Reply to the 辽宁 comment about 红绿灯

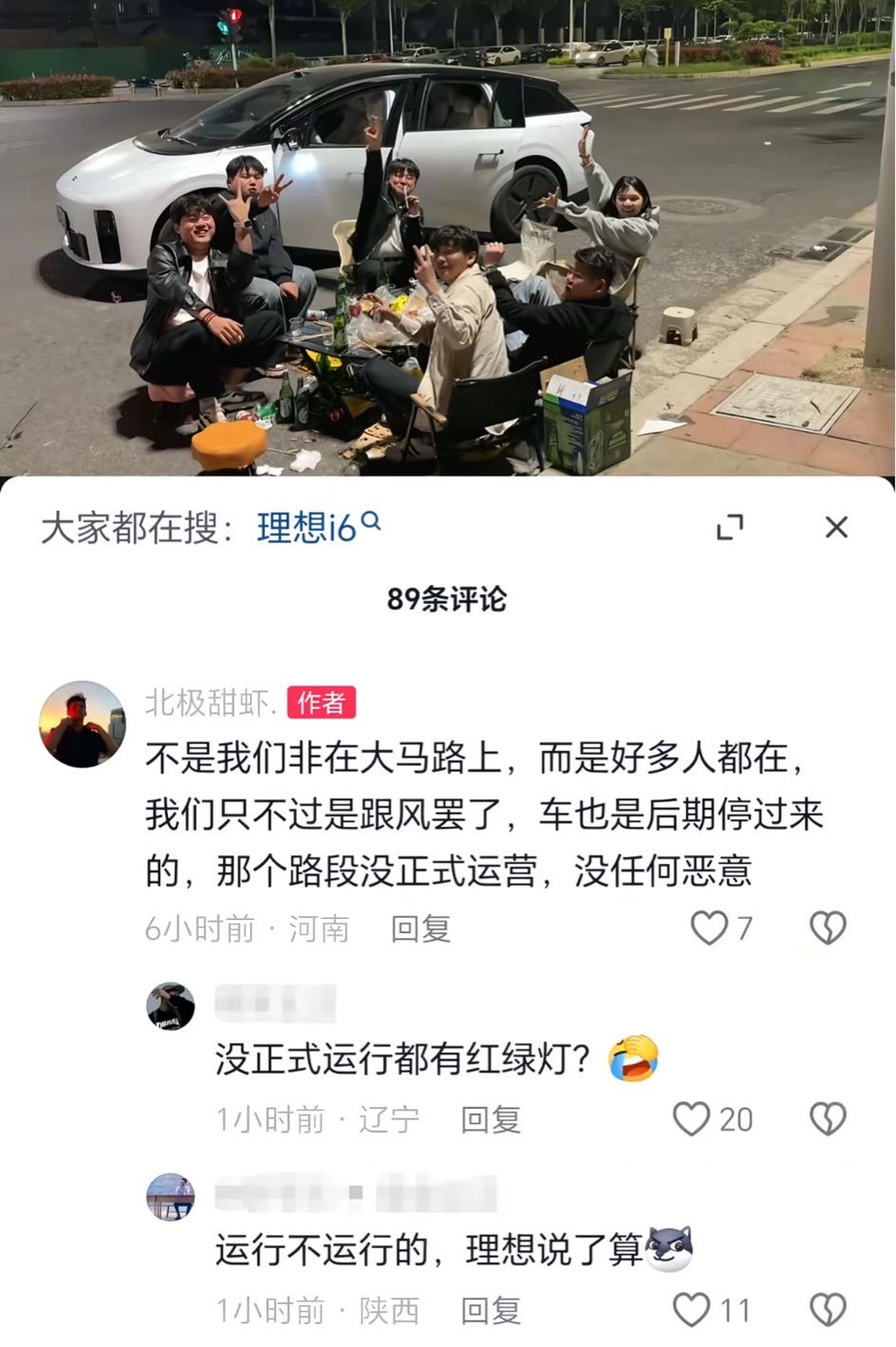[x=490, y=1119]
